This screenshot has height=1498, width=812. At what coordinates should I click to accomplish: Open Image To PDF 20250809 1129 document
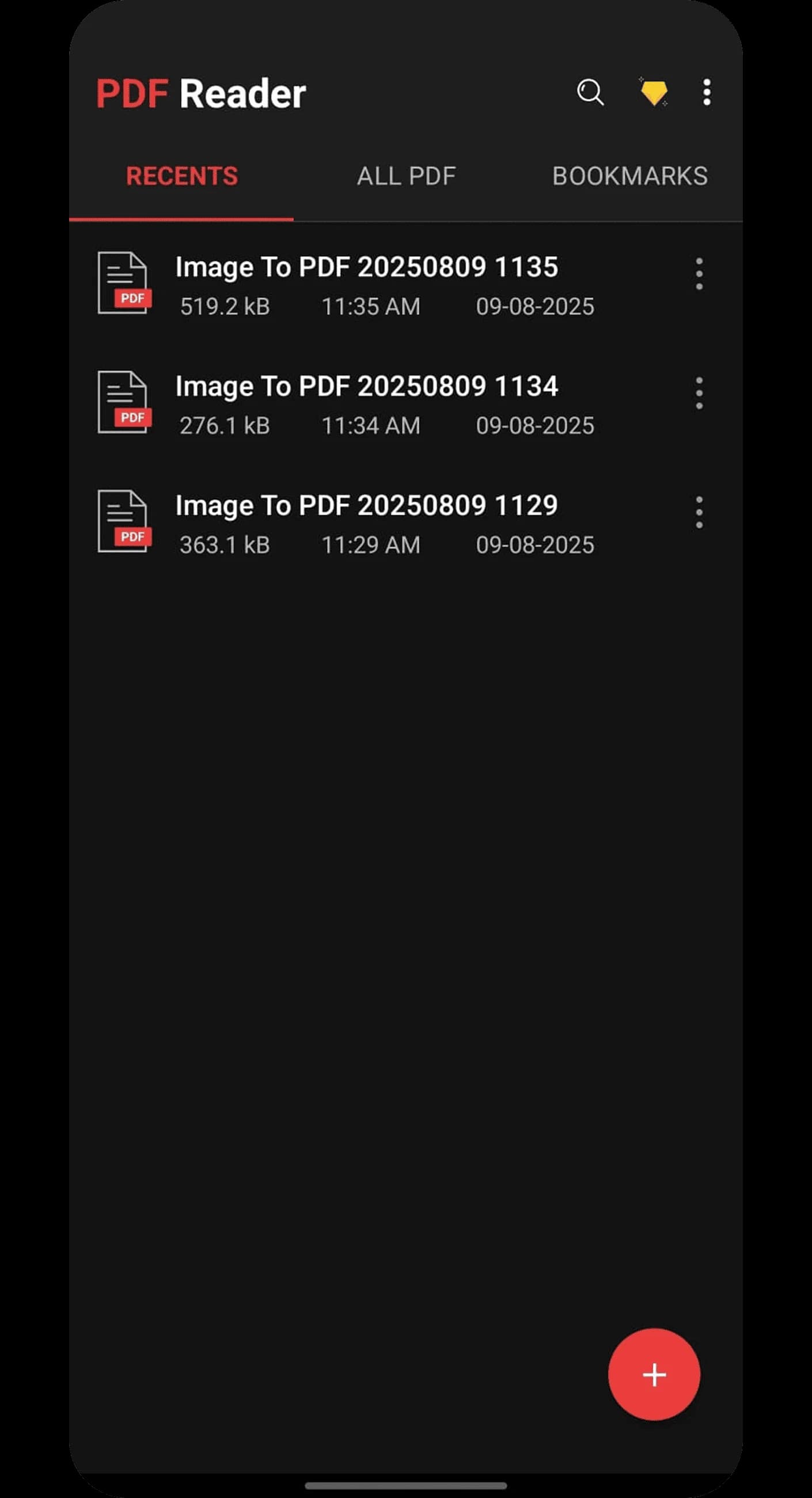pos(366,505)
